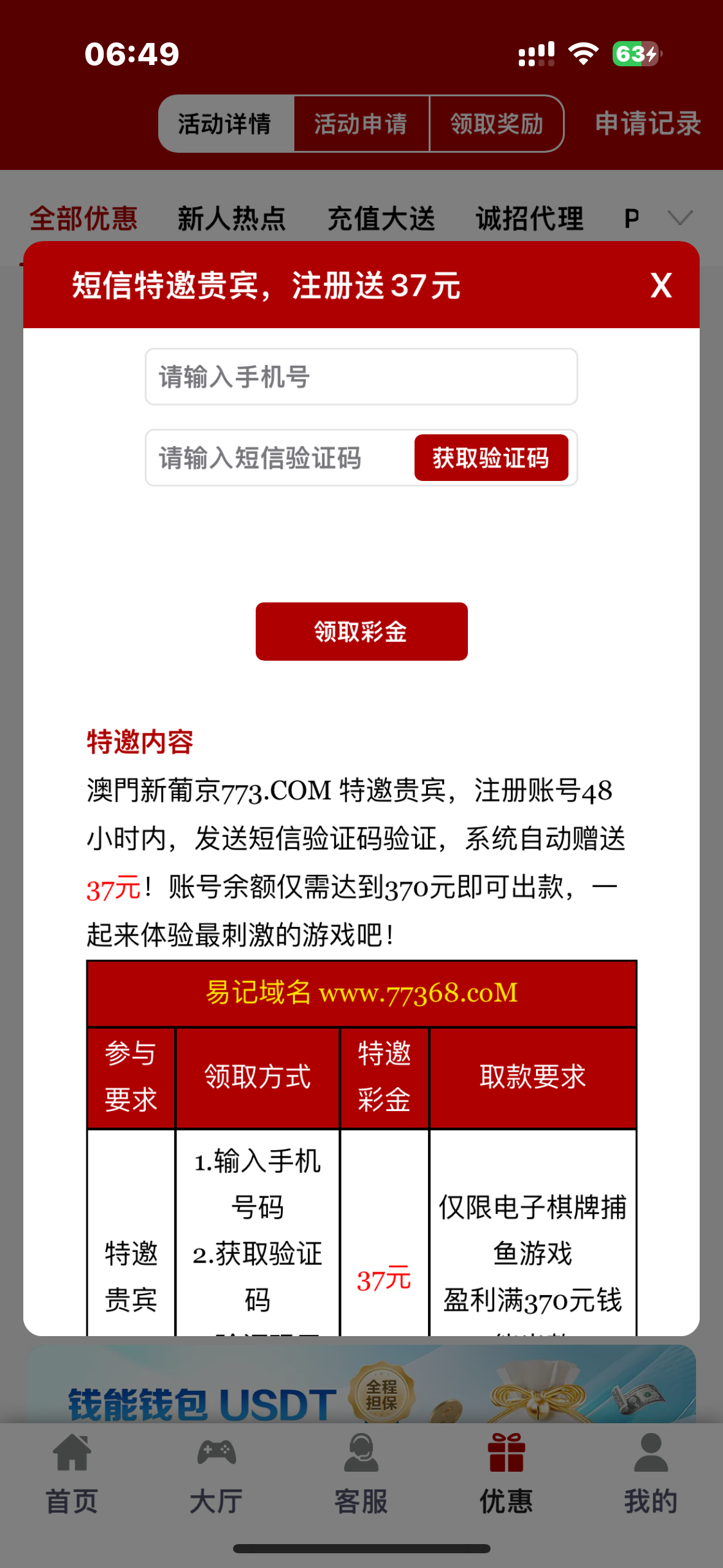Close the 短信特邀贵宾 dialog
This screenshot has height=1568, width=723.
[660, 286]
